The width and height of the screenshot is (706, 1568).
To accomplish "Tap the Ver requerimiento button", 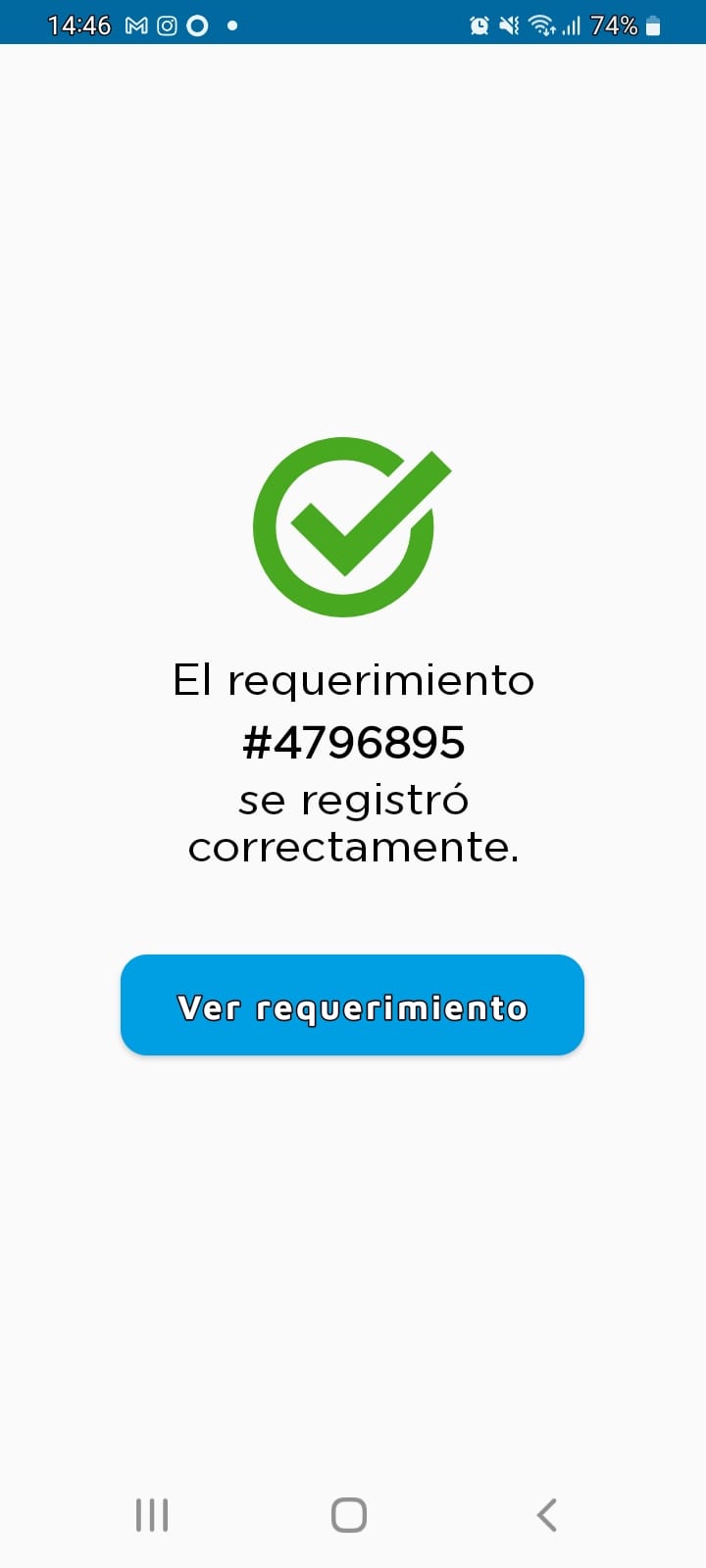I will tap(352, 1005).
